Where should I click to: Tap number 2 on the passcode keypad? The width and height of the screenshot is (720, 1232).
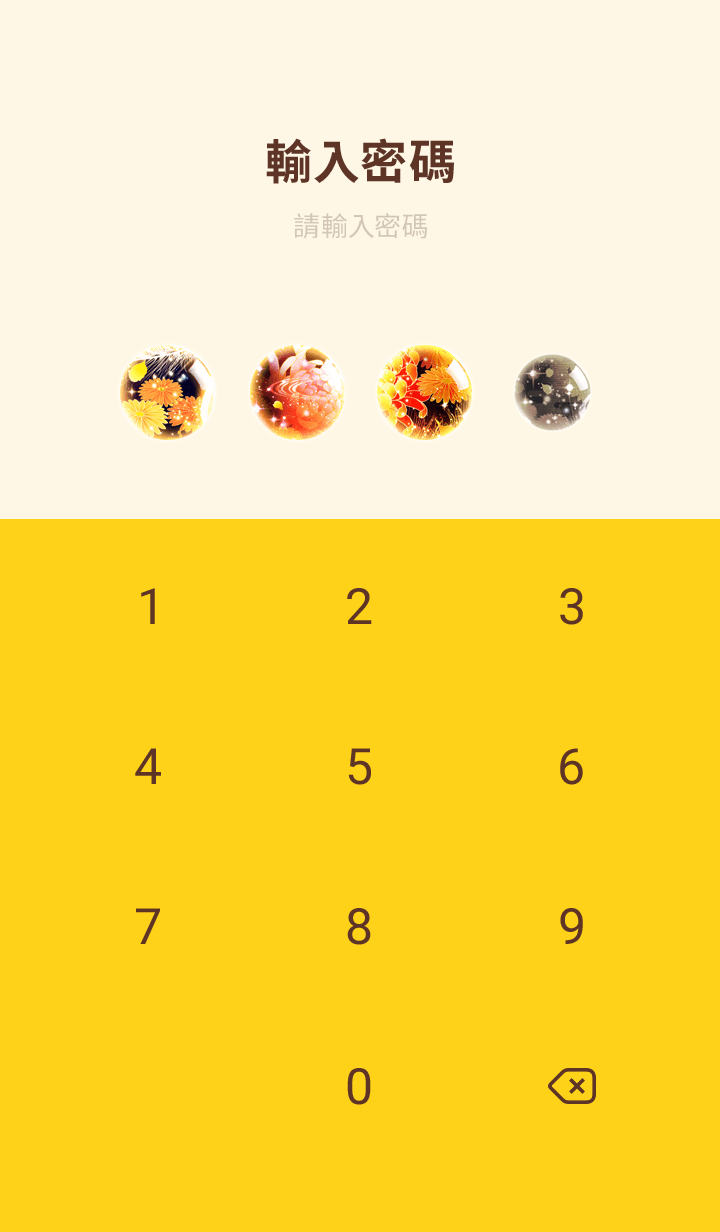tap(359, 608)
